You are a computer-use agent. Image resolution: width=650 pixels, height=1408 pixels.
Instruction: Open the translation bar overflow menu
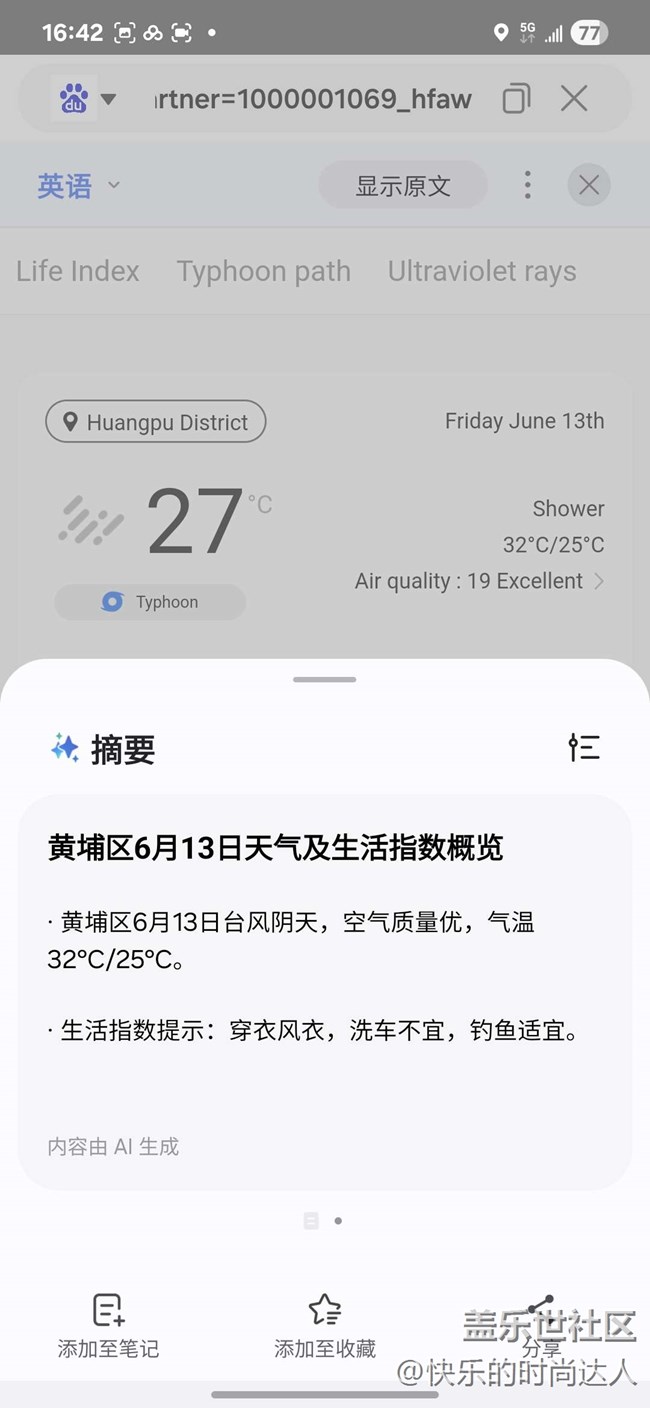click(x=528, y=185)
